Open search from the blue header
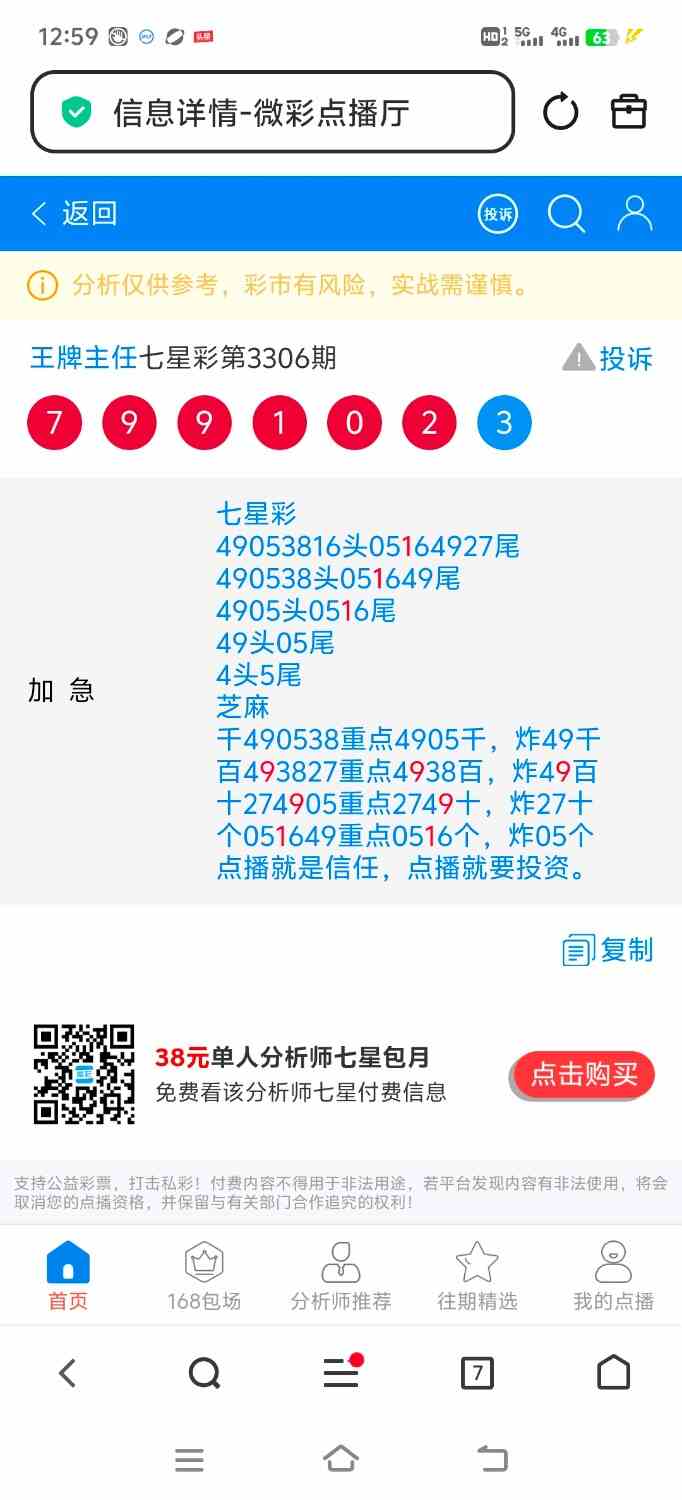This screenshot has width=682, height=1500. (566, 213)
